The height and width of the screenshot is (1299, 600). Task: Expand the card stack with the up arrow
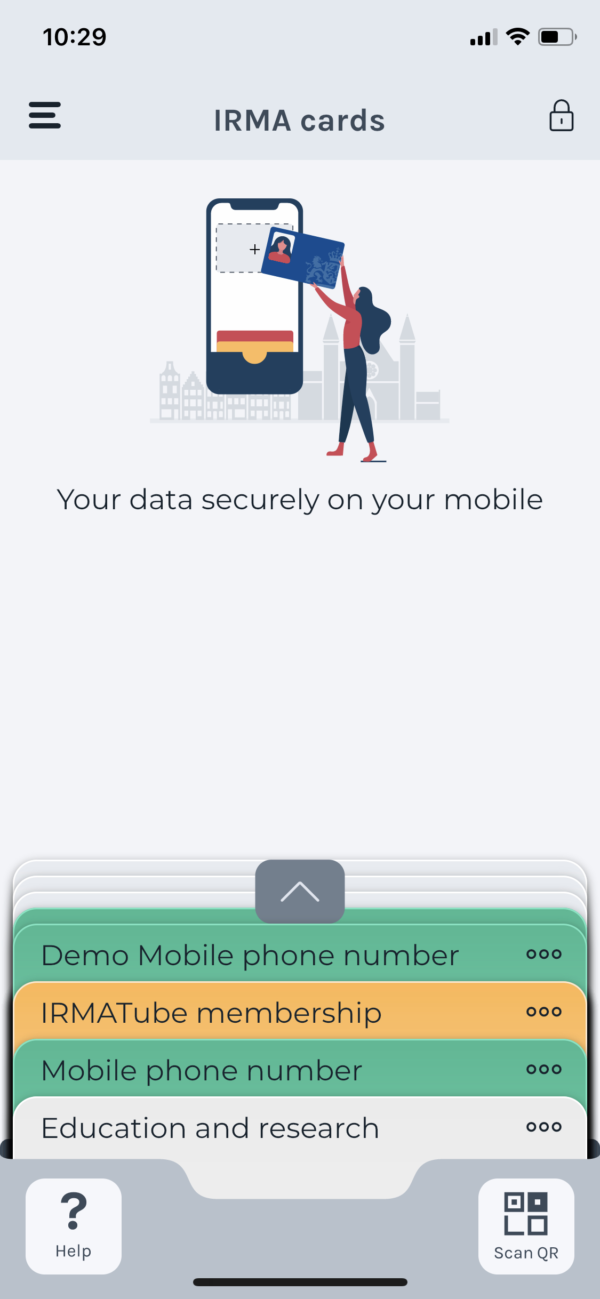click(x=300, y=891)
